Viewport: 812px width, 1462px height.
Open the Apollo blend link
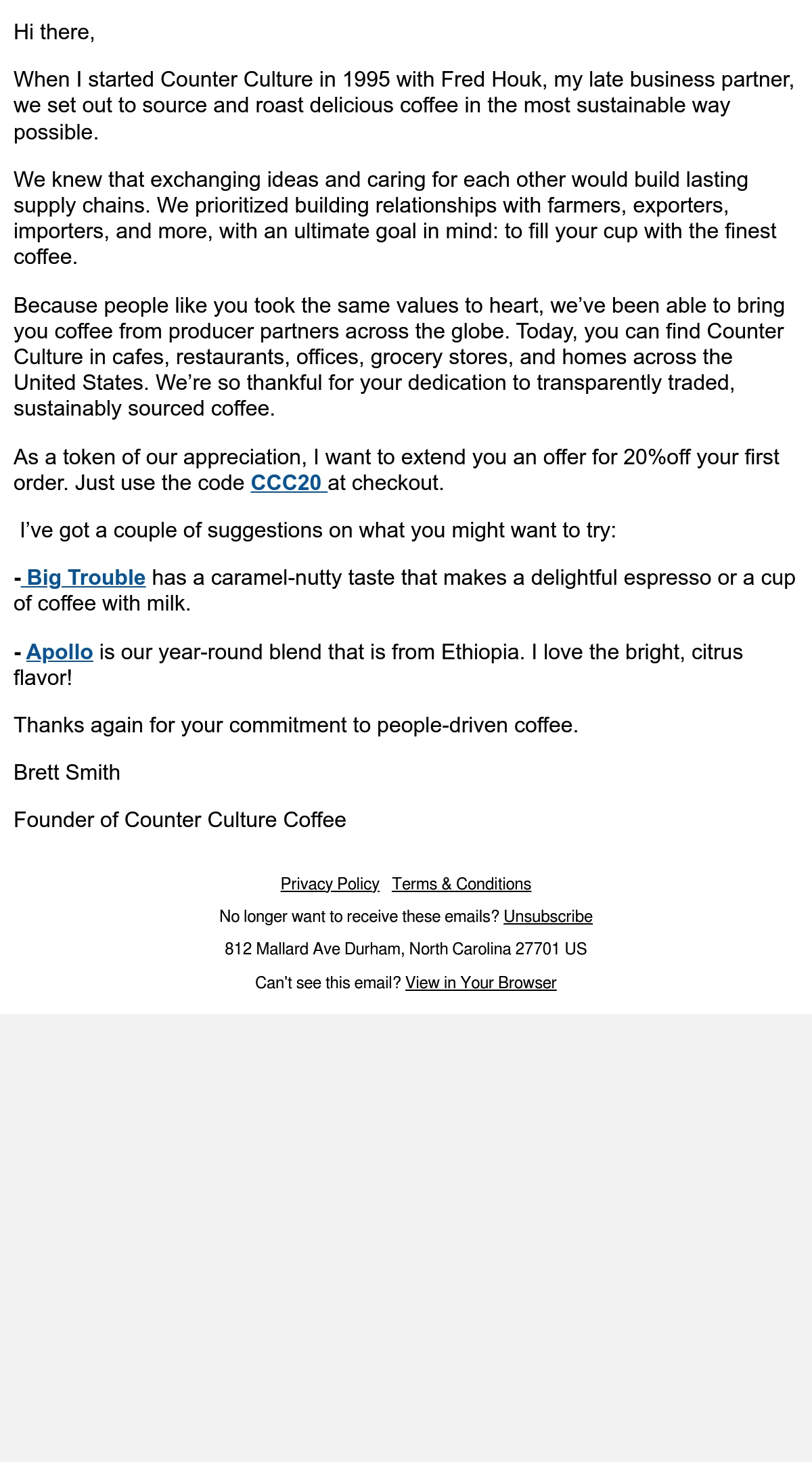pyautogui.click(x=60, y=652)
